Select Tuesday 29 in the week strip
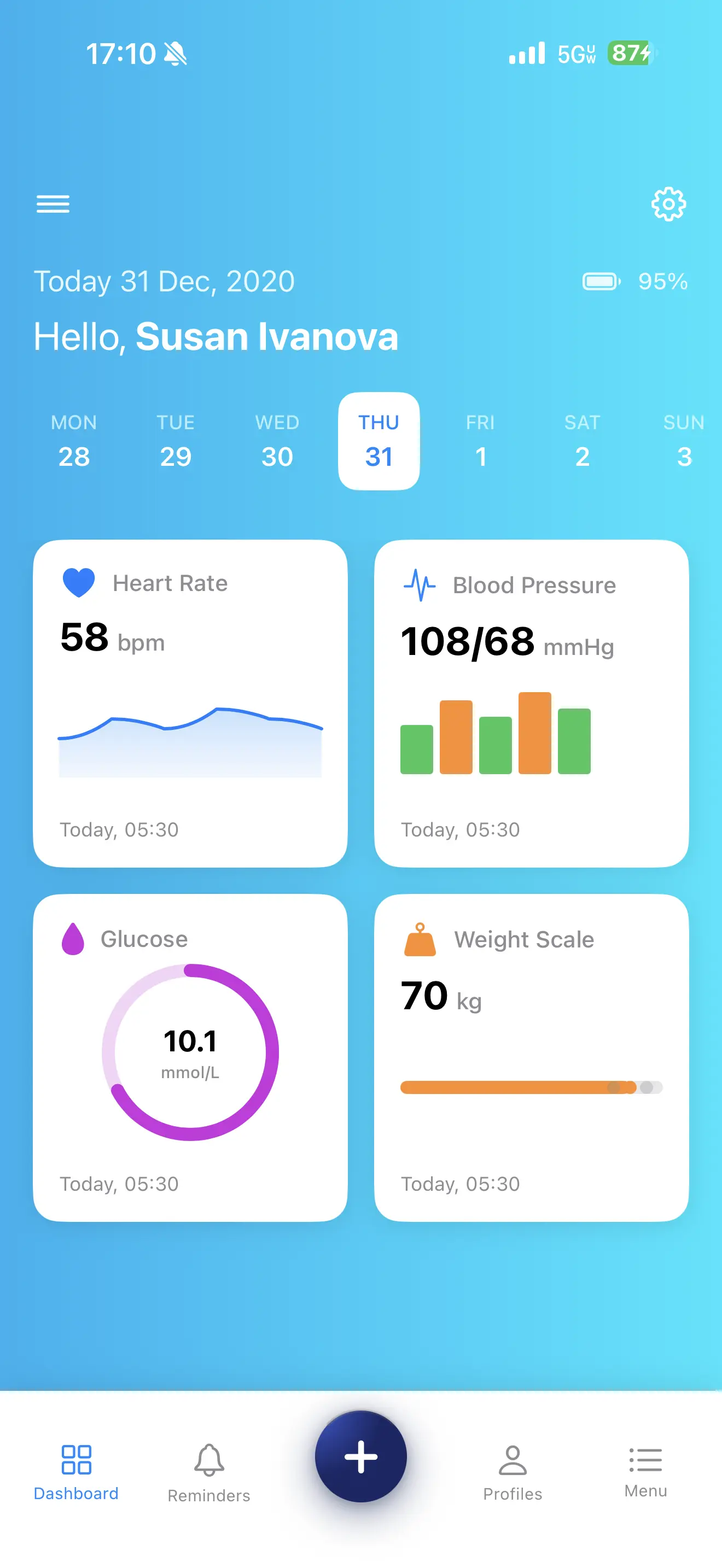The width and height of the screenshot is (722, 1568). (176, 441)
